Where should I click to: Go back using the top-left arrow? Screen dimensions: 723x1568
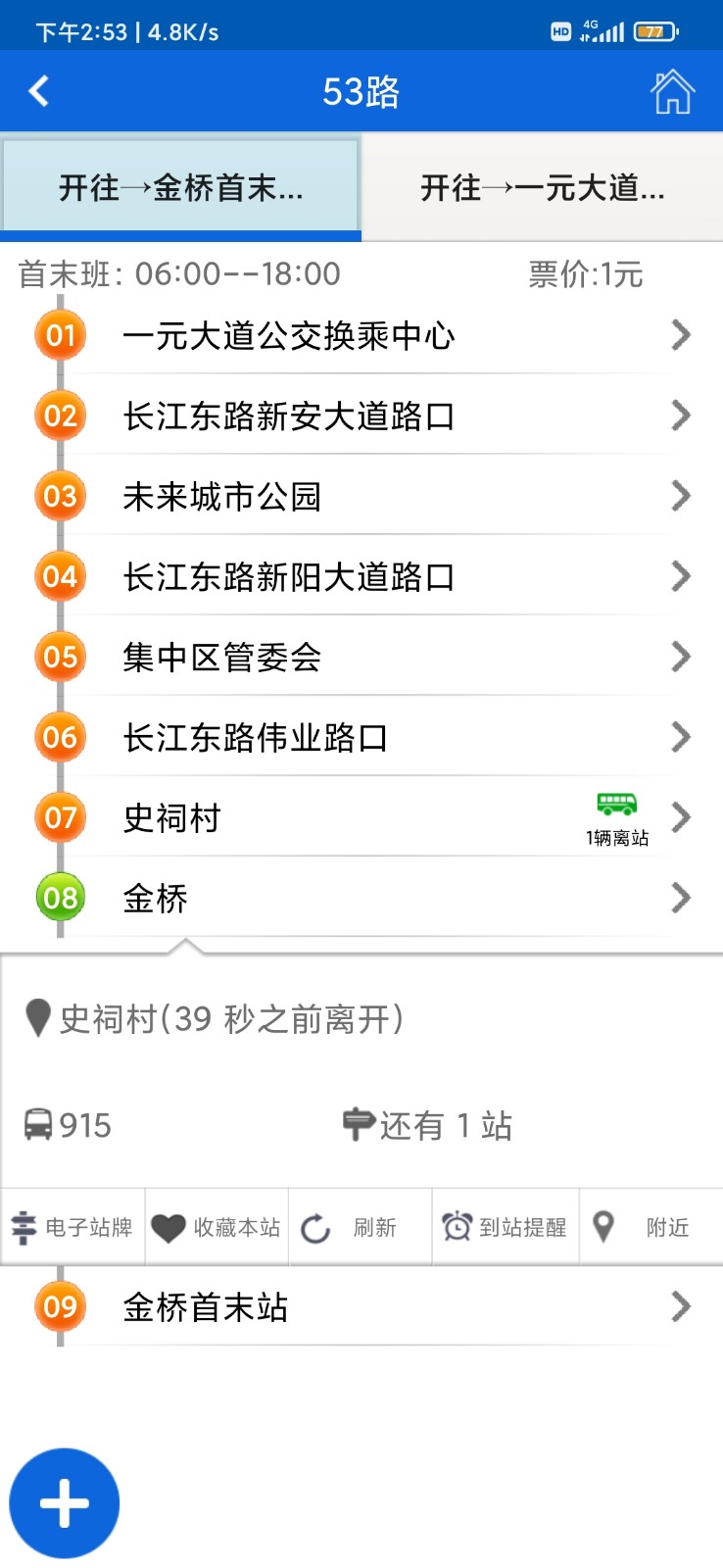coord(39,91)
